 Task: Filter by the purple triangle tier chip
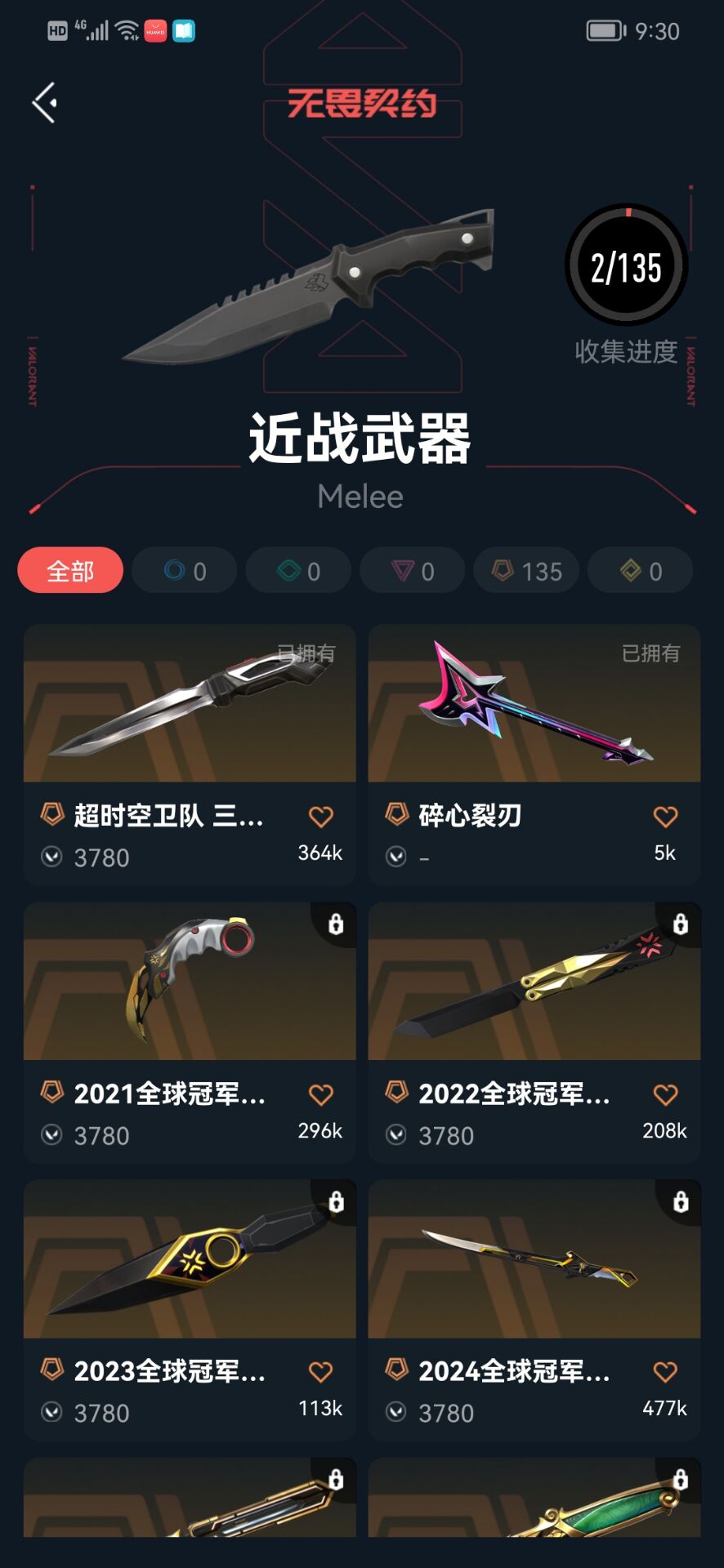[x=413, y=570]
